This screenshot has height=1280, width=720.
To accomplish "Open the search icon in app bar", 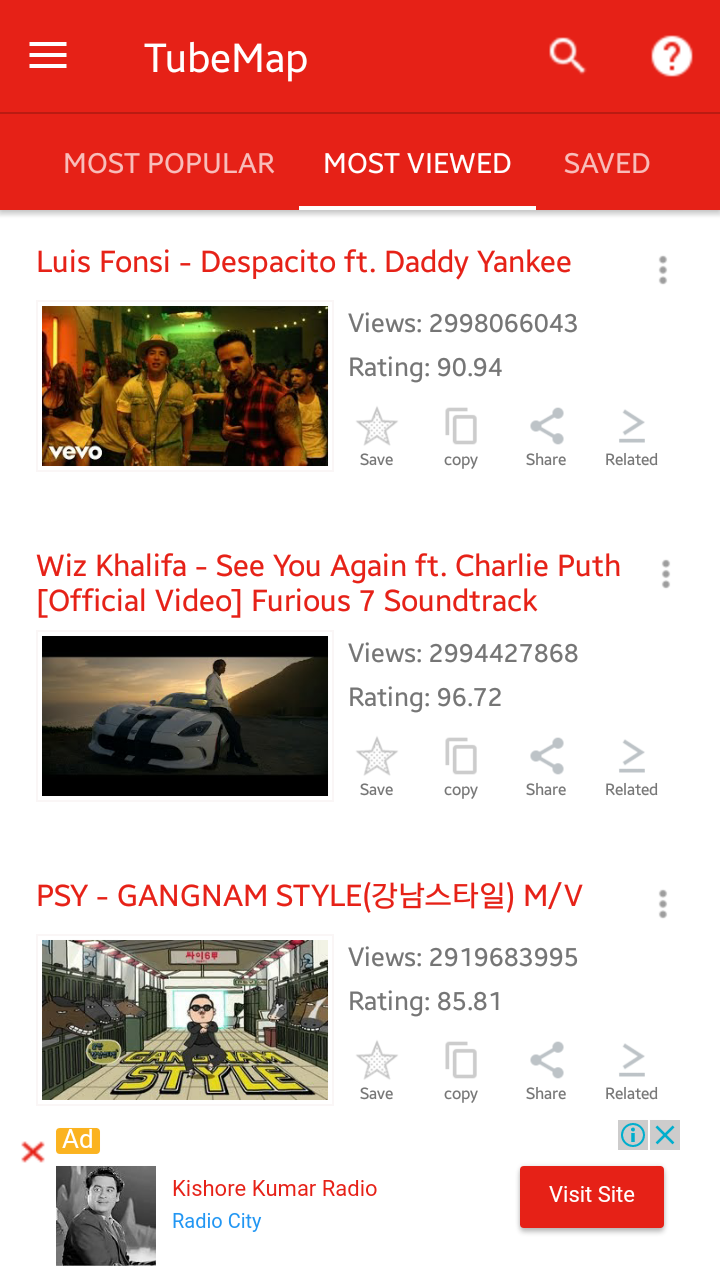I will 567,56.
